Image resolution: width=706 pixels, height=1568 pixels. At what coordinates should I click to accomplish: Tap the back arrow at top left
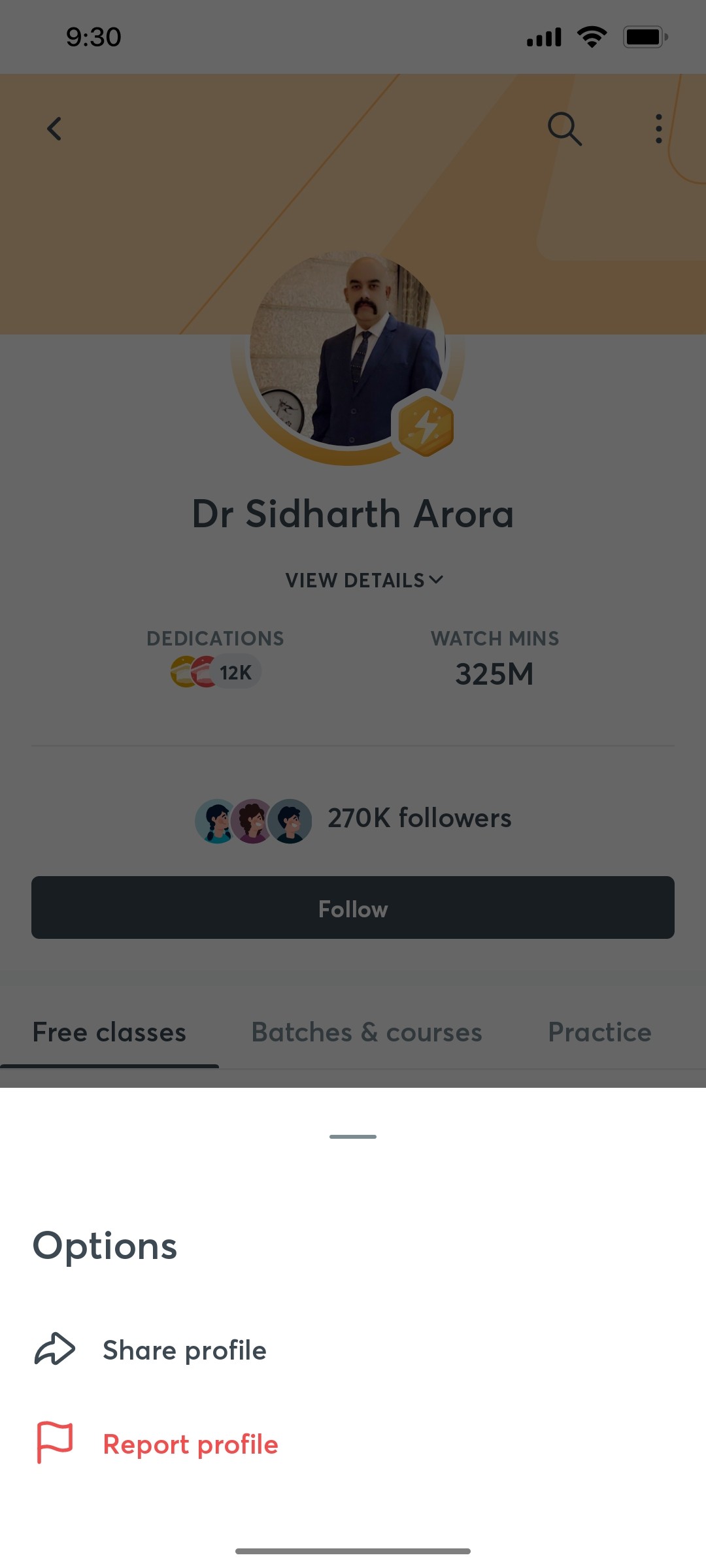coord(55,128)
